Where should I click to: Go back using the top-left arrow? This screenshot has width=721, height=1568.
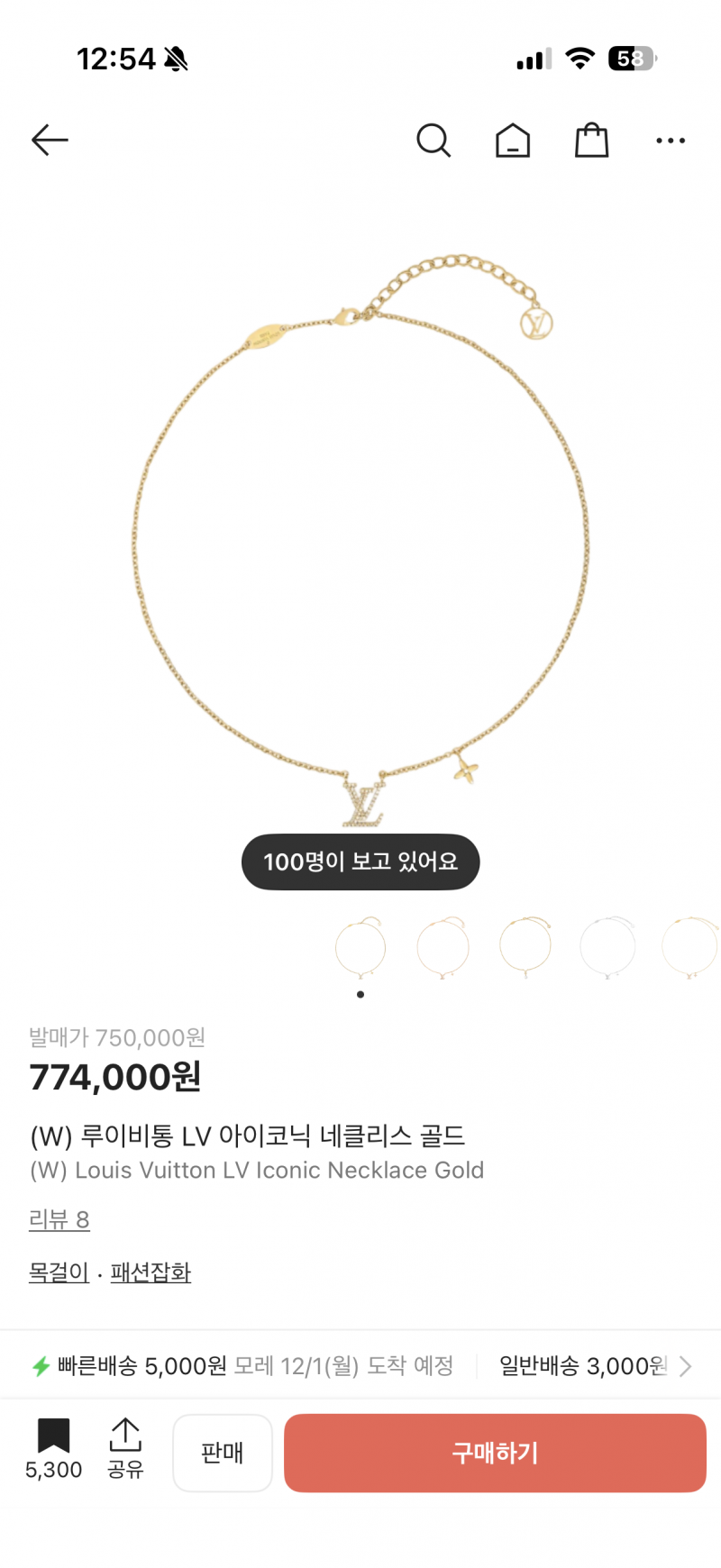50,140
